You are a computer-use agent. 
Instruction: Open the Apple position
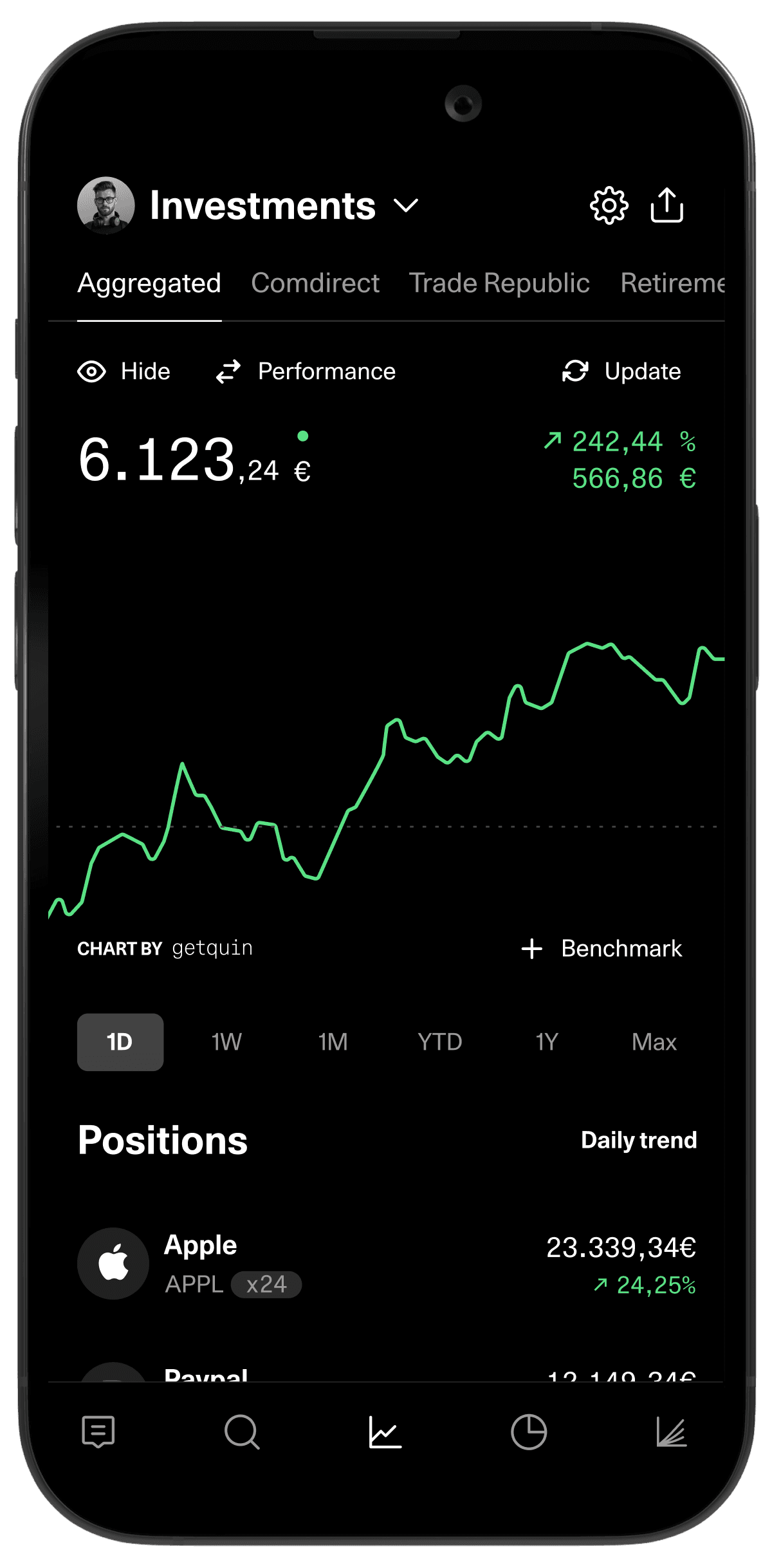point(386,1264)
